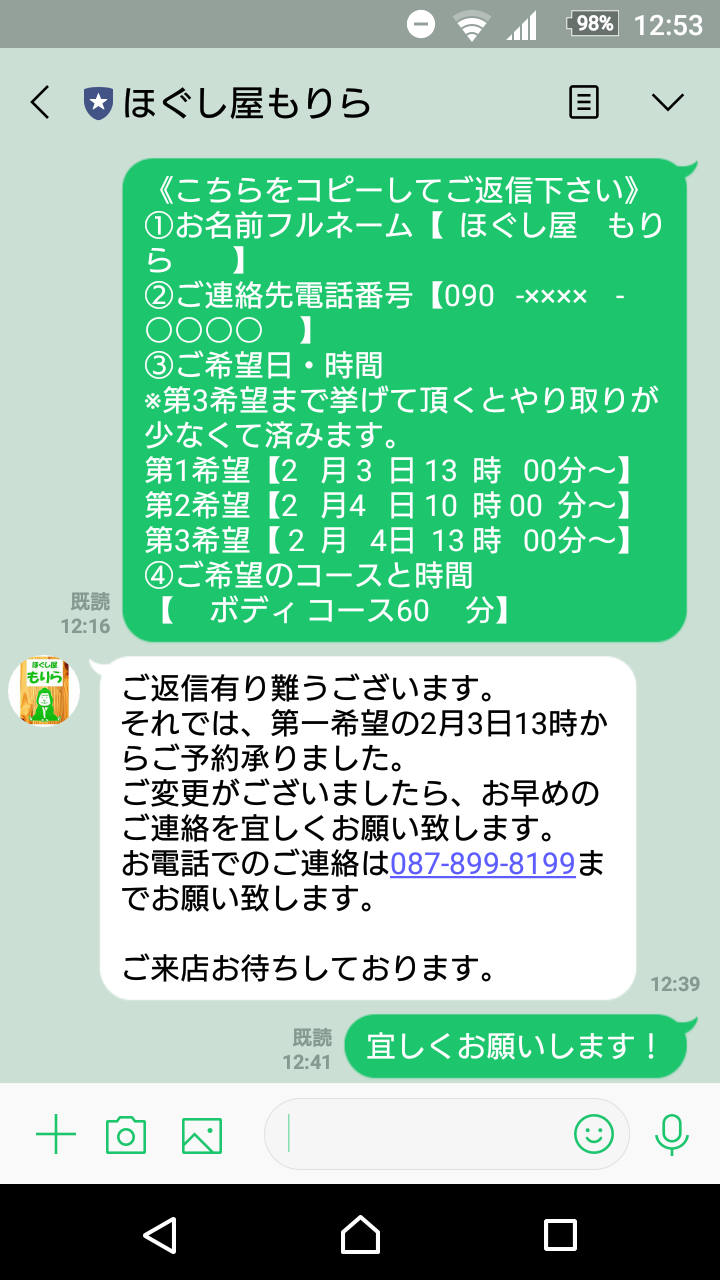This screenshot has width=720, height=1280.
Task: Record a voice message with the microphone
Action: (672, 1134)
